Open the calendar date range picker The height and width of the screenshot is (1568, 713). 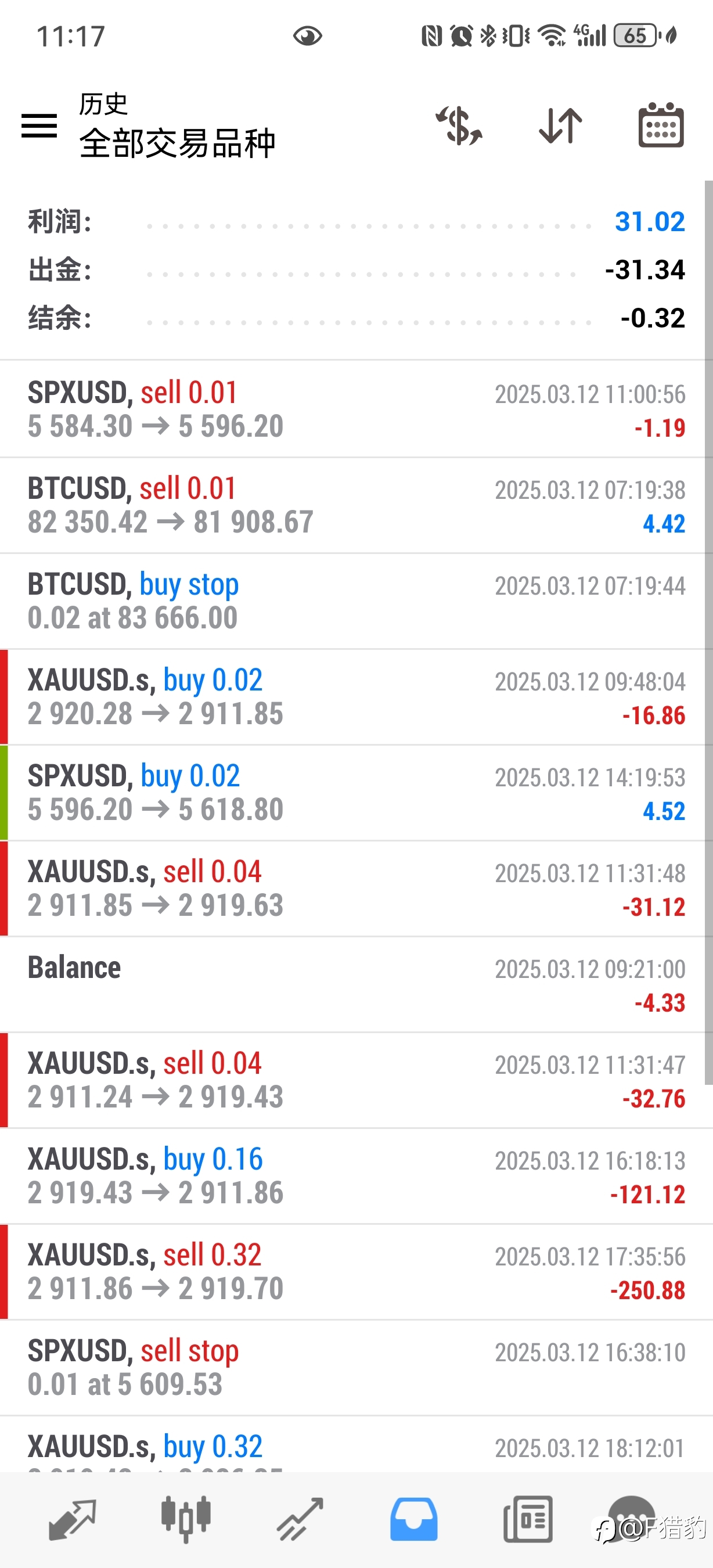tap(661, 125)
